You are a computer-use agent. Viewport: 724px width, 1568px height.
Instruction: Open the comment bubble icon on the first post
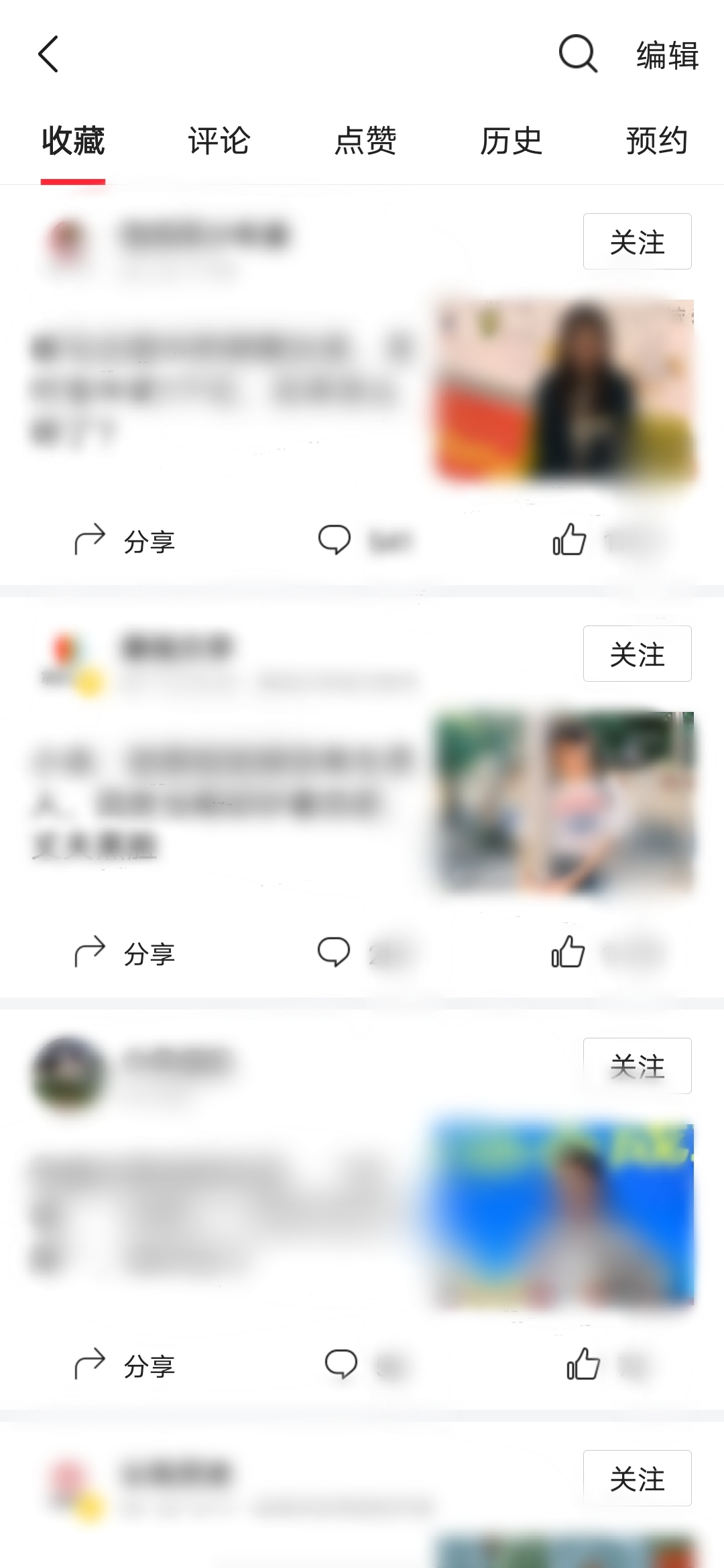pos(334,540)
